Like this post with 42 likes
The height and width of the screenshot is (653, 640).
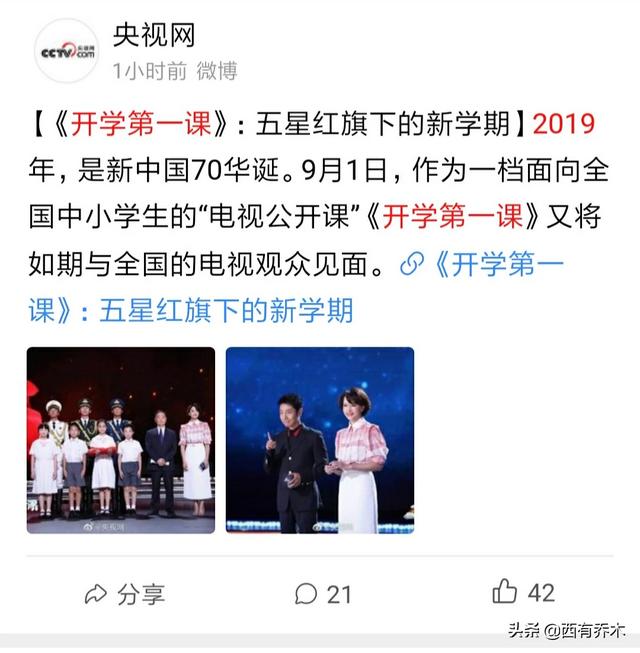pos(523,592)
